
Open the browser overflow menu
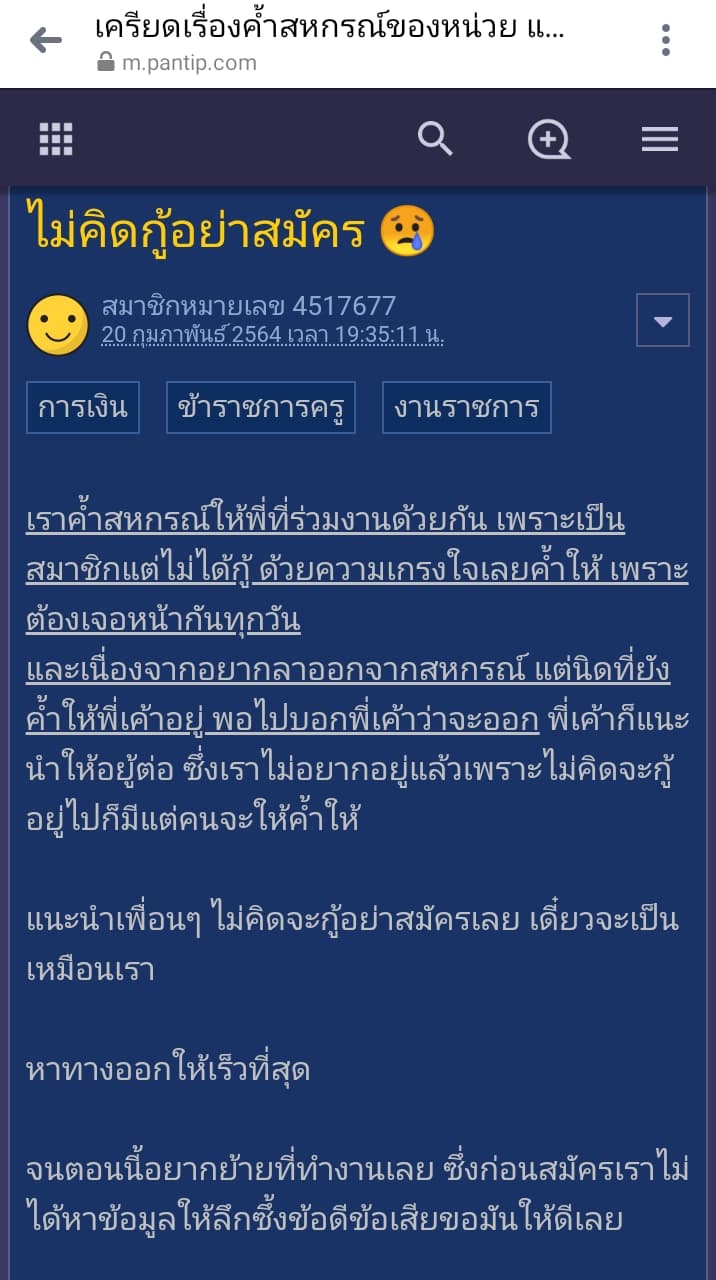tap(666, 40)
